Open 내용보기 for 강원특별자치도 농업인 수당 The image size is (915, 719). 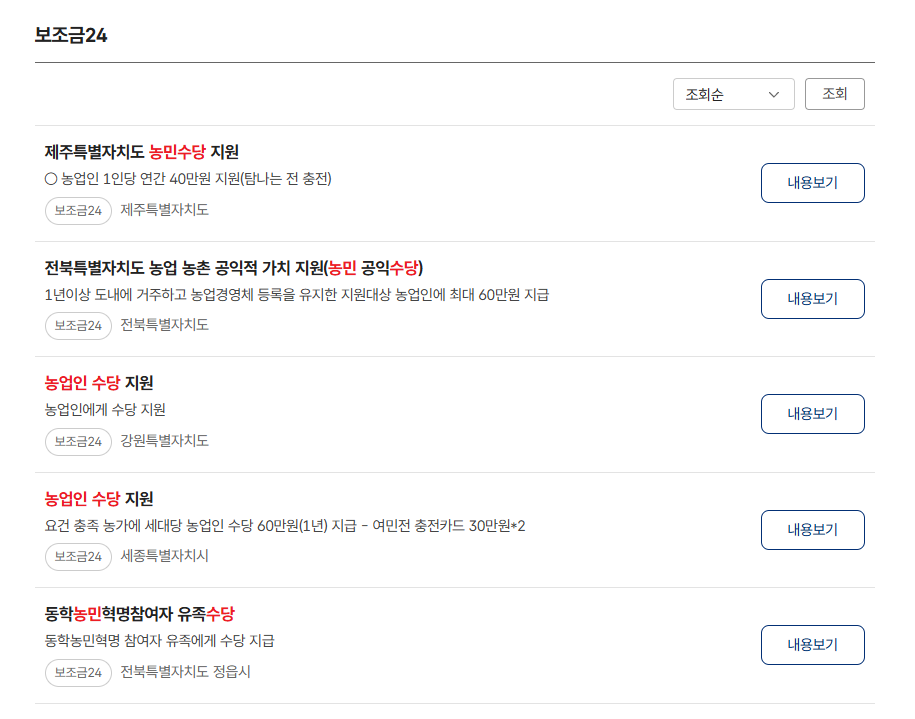812,414
